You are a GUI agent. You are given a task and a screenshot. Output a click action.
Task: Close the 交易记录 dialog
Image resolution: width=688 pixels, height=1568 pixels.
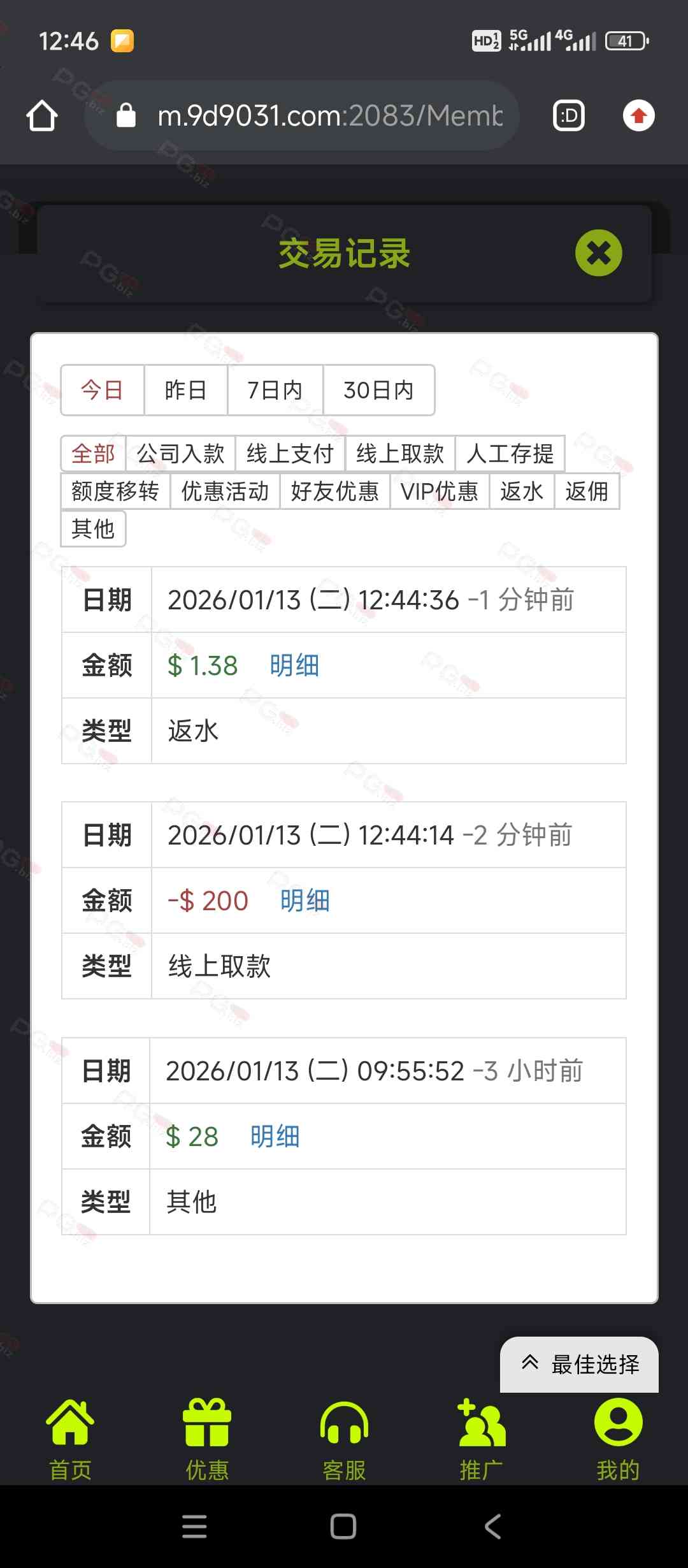tap(599, 253)
